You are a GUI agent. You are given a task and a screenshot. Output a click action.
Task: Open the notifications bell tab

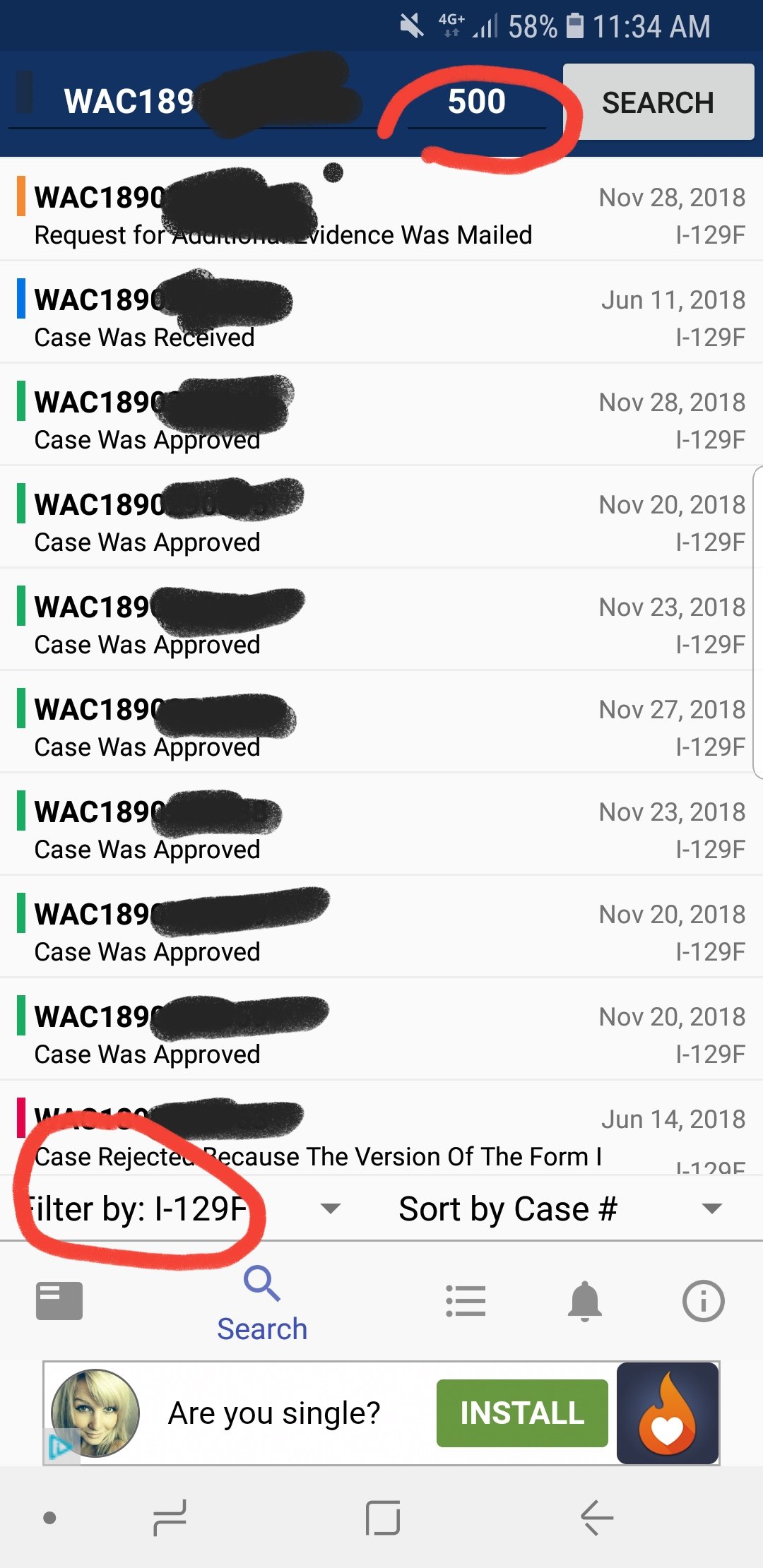point(585,1301)
